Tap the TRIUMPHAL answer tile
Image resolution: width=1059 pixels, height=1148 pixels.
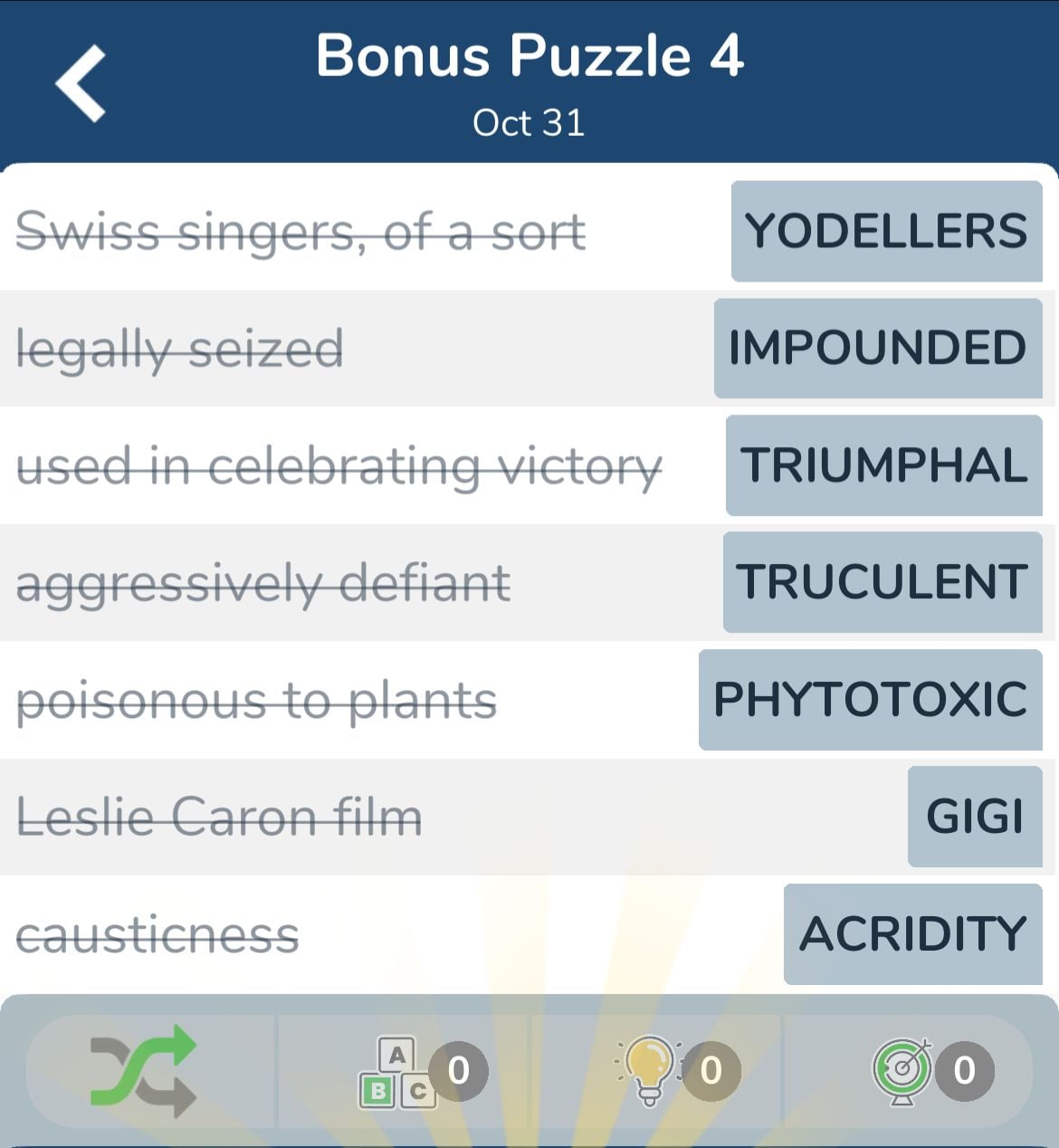tap(883, 465)
